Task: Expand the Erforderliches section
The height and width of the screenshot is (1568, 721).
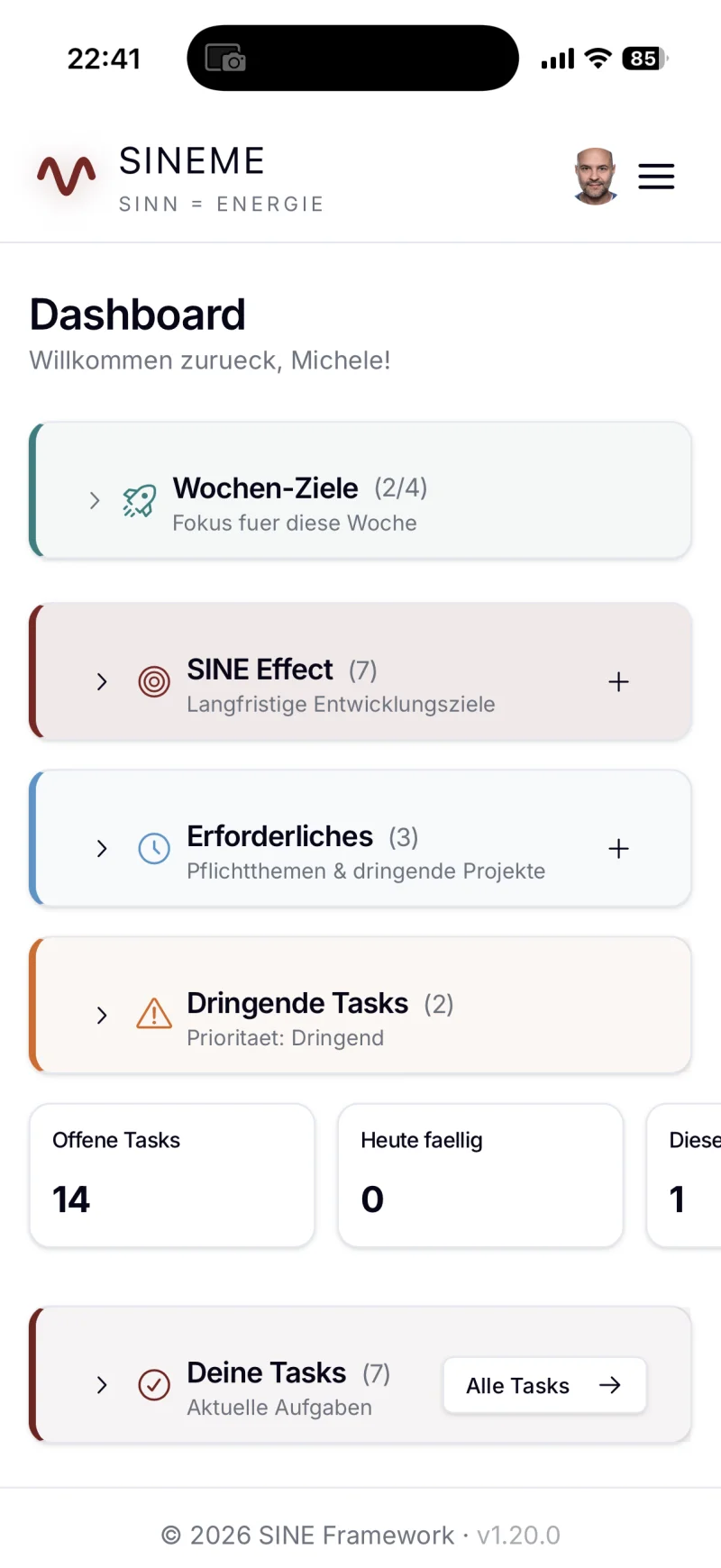Action: tap(101, 848)
